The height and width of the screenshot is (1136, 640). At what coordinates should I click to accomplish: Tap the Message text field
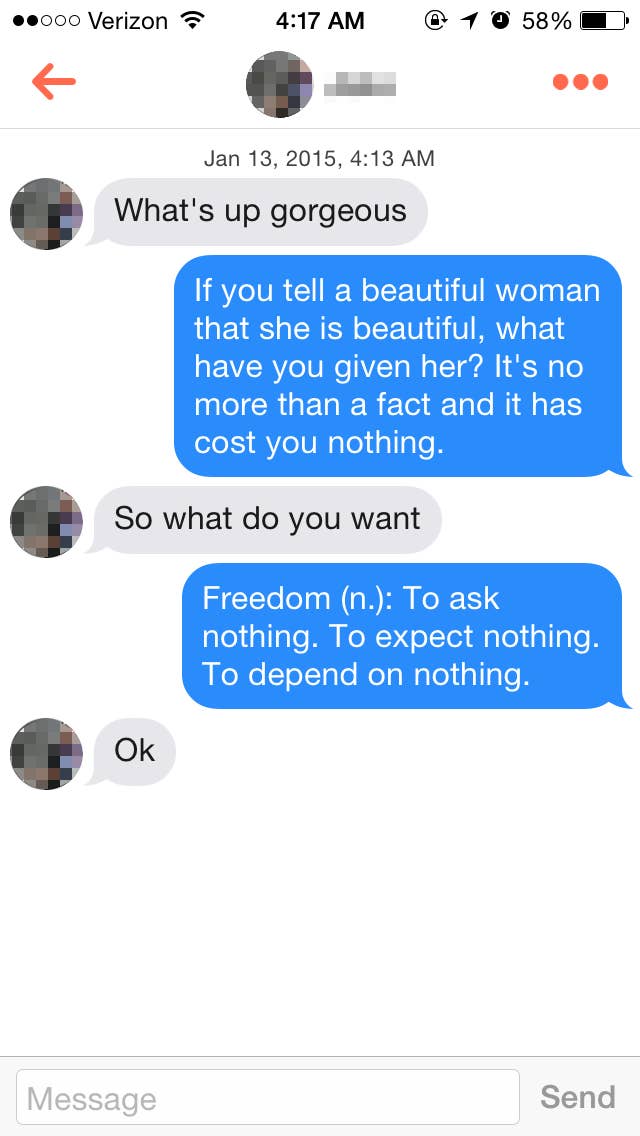point(267,1097)
